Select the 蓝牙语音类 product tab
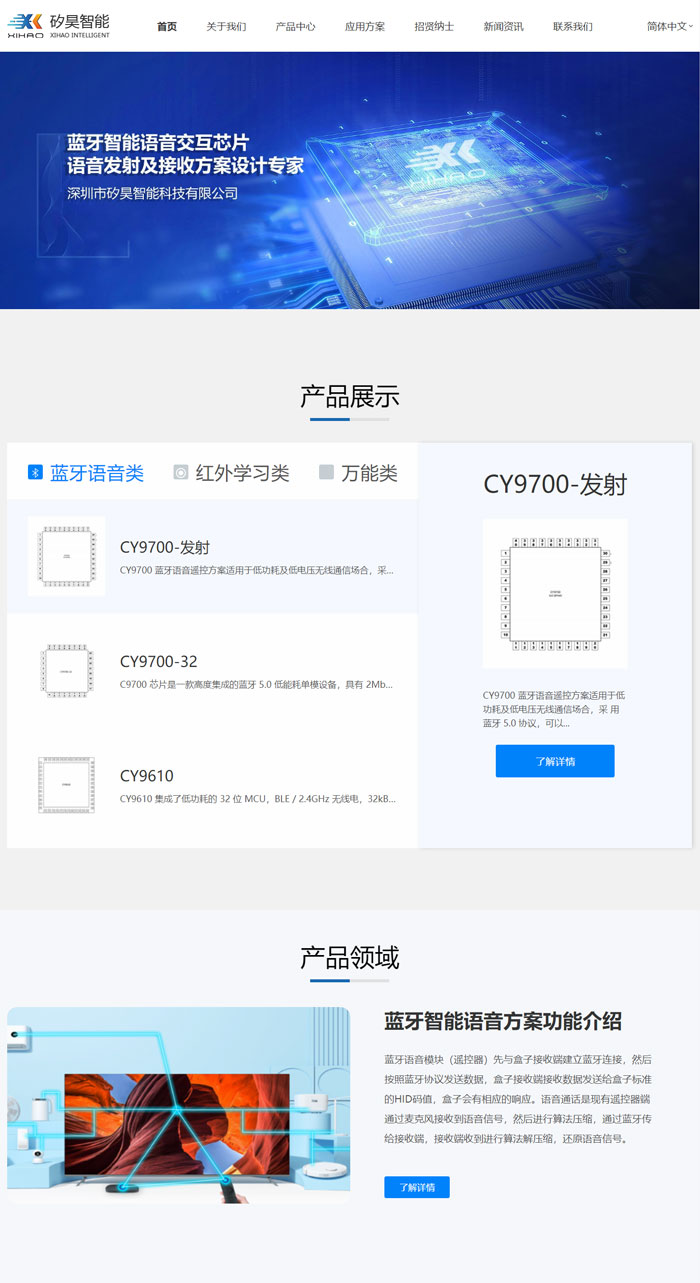The width and height of the screenshot is (700, 1283). click(x=86, y=473)
